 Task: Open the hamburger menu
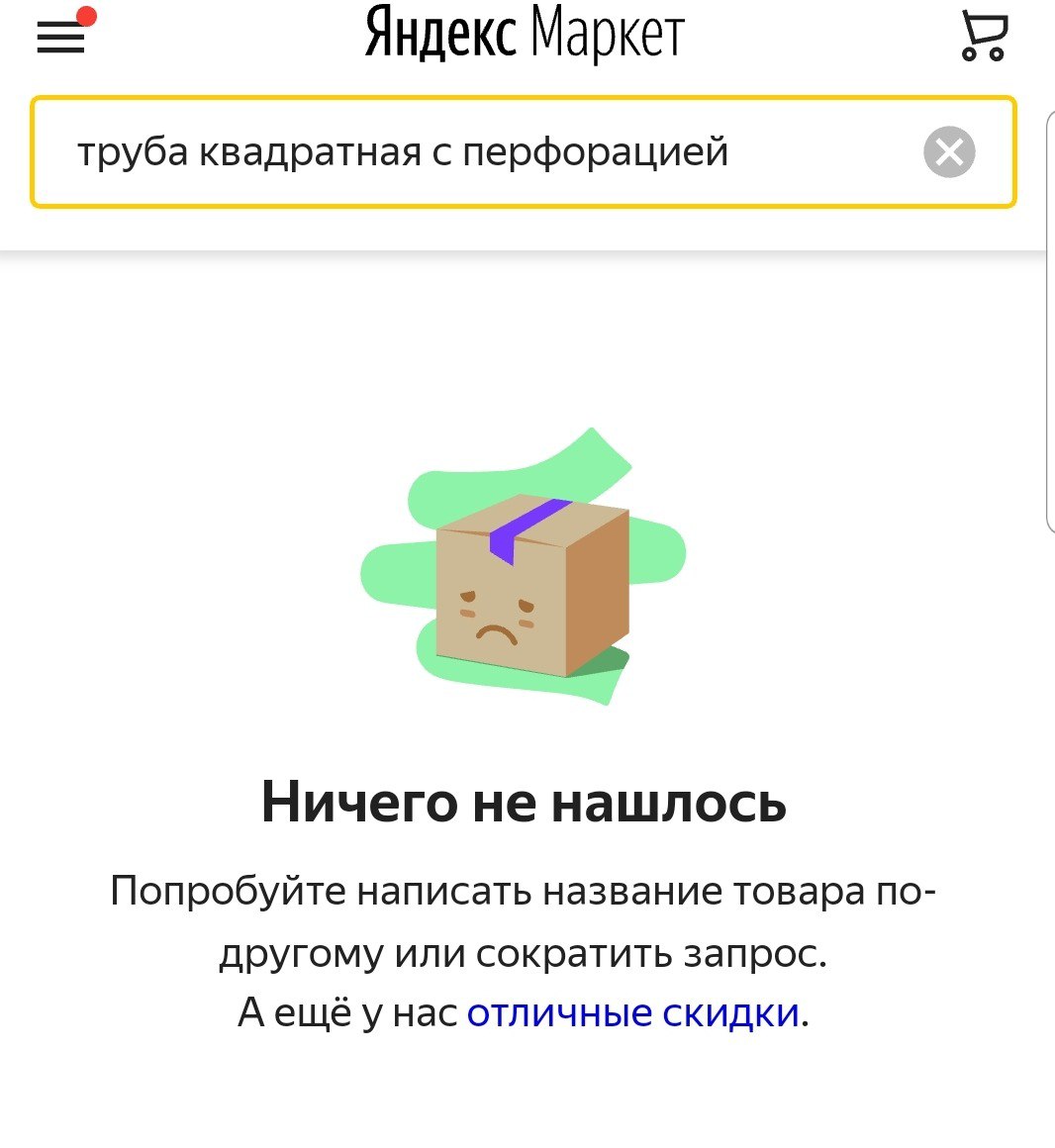pyautogui.click(x=60, y=38)
